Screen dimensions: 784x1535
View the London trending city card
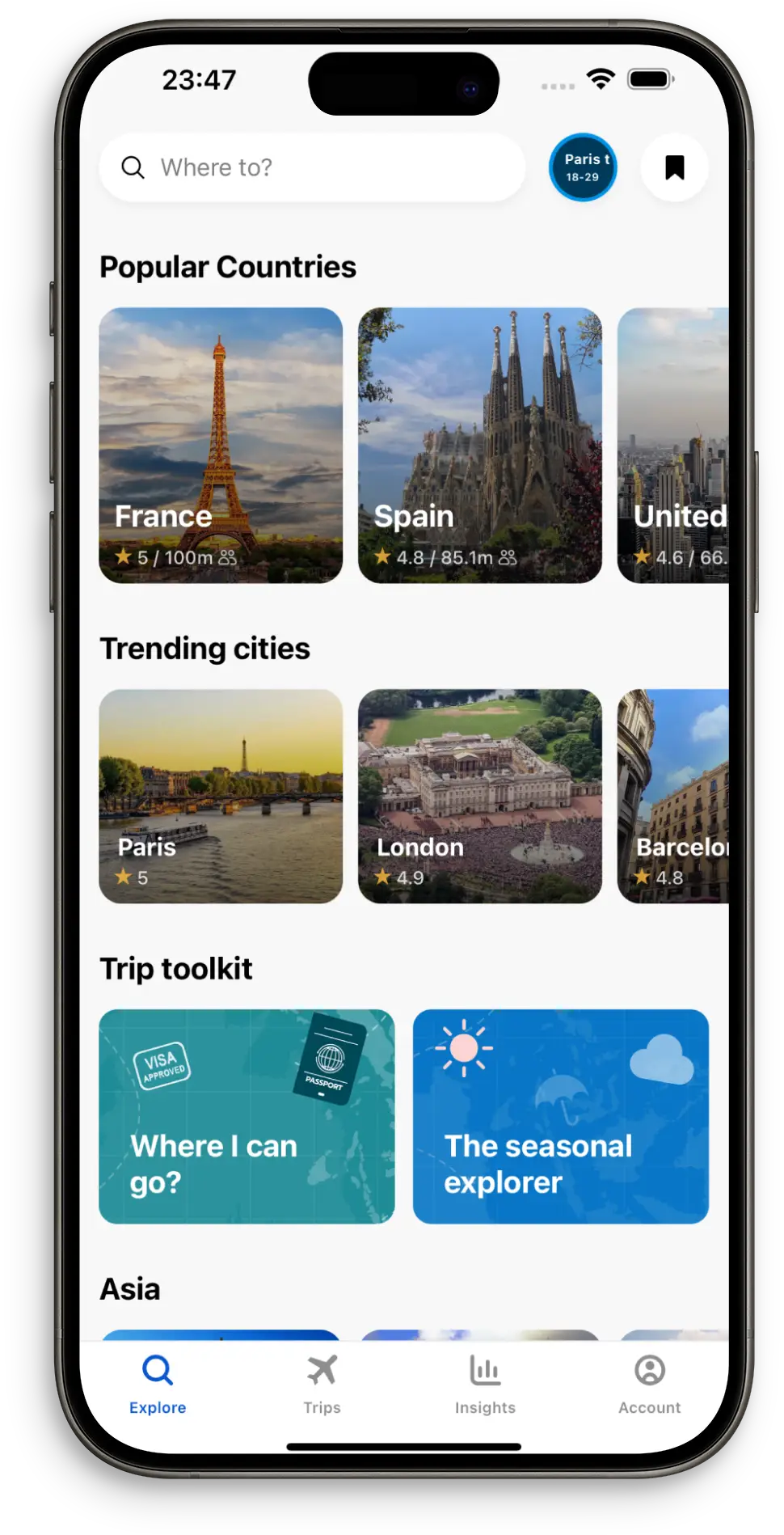[x=480, y=796]
